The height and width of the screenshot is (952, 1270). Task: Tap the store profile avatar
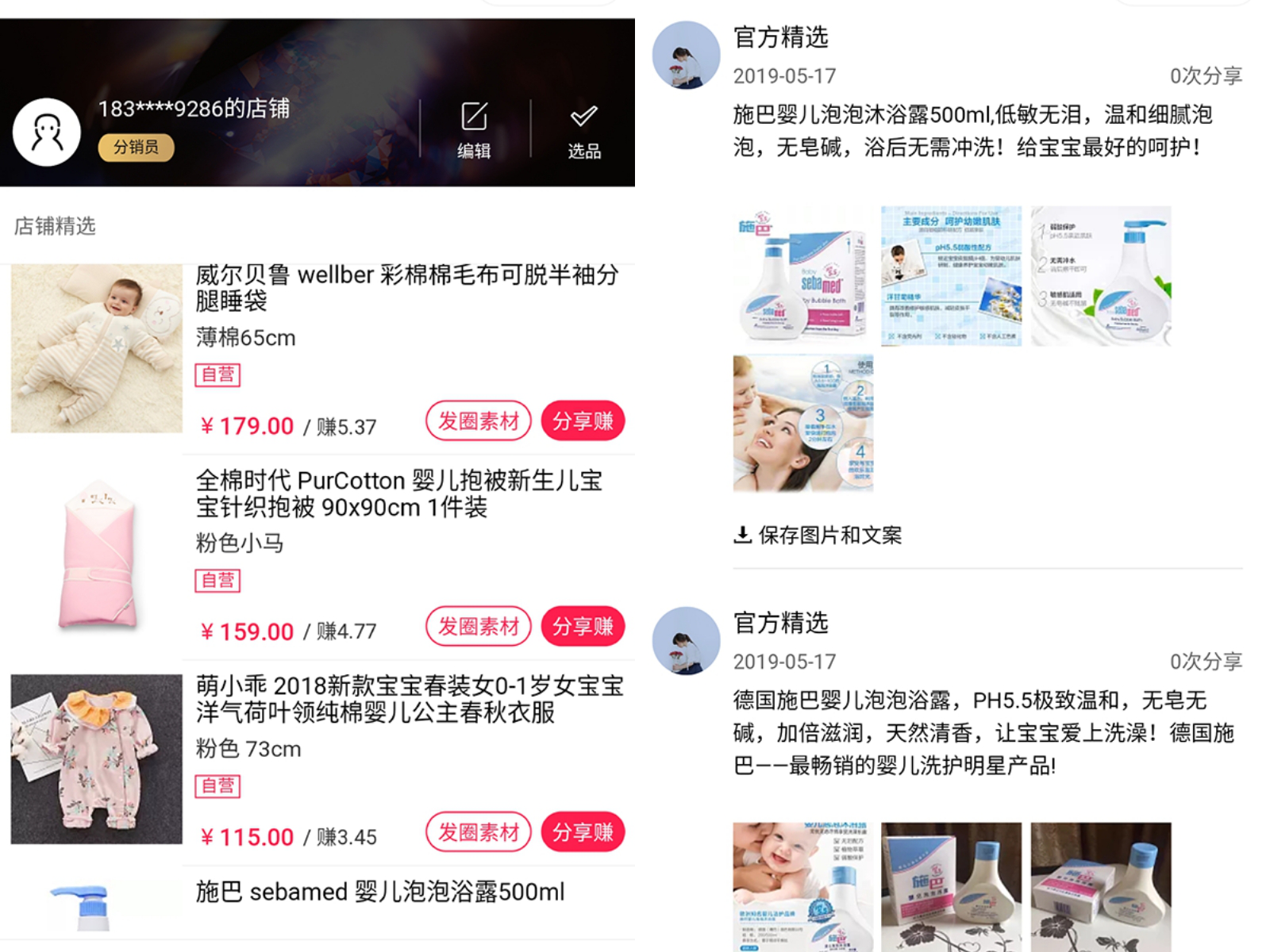[47, 132]
